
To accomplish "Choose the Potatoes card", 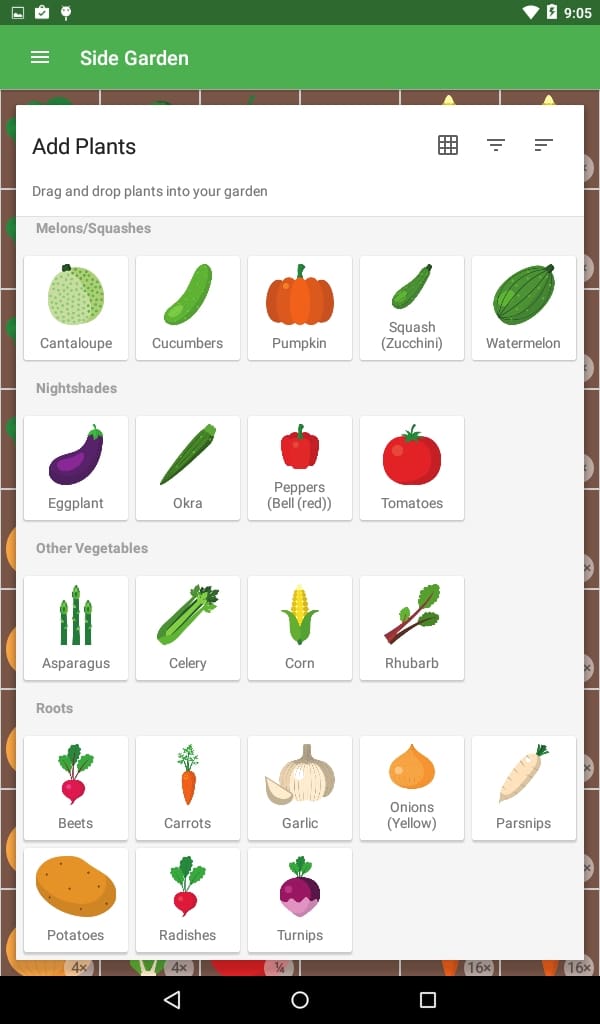I will [76, 900].
